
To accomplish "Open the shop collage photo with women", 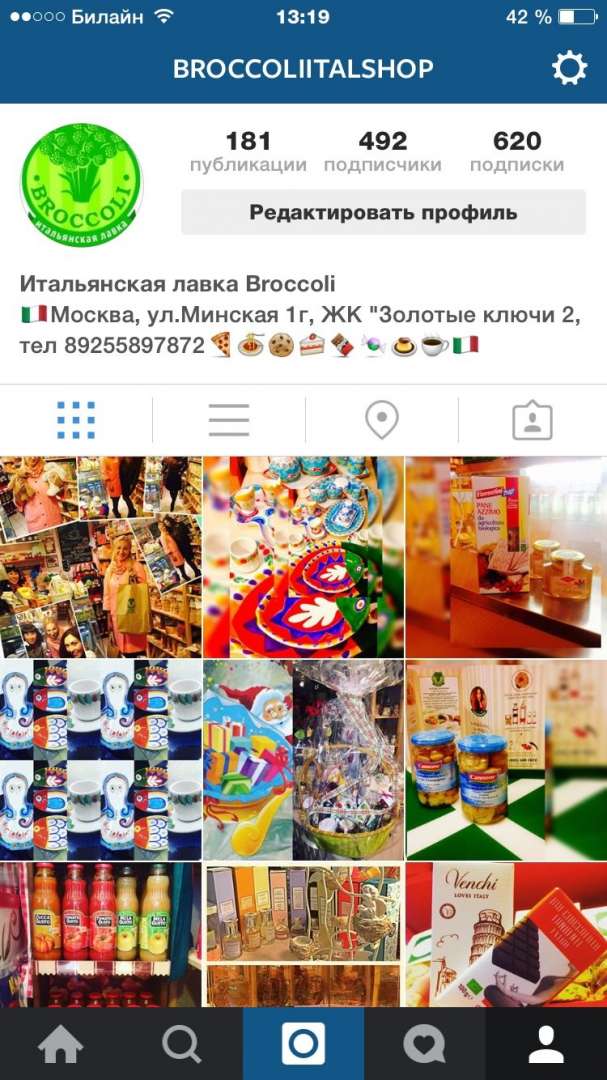I will pyautogui.click(x=100, y=556).
